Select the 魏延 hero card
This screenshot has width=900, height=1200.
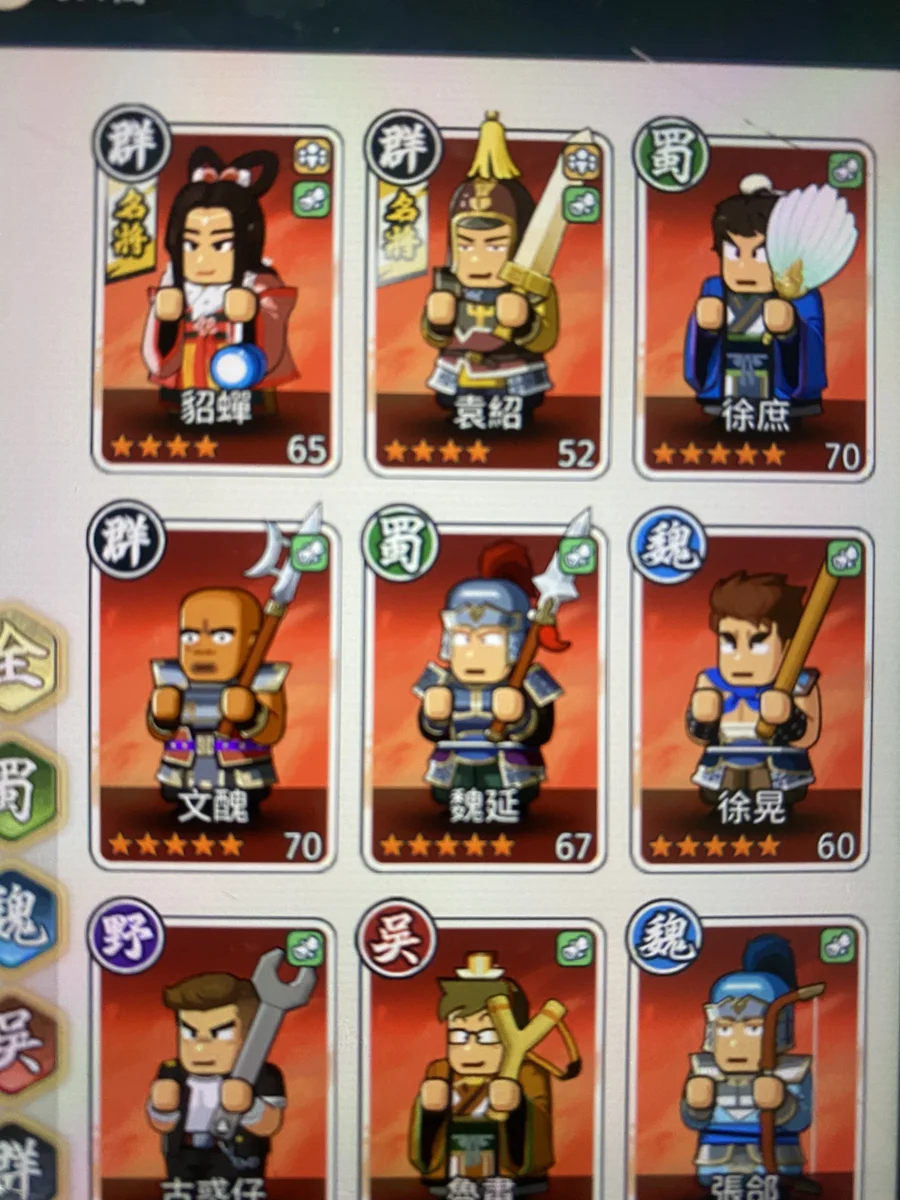point(485,695)
